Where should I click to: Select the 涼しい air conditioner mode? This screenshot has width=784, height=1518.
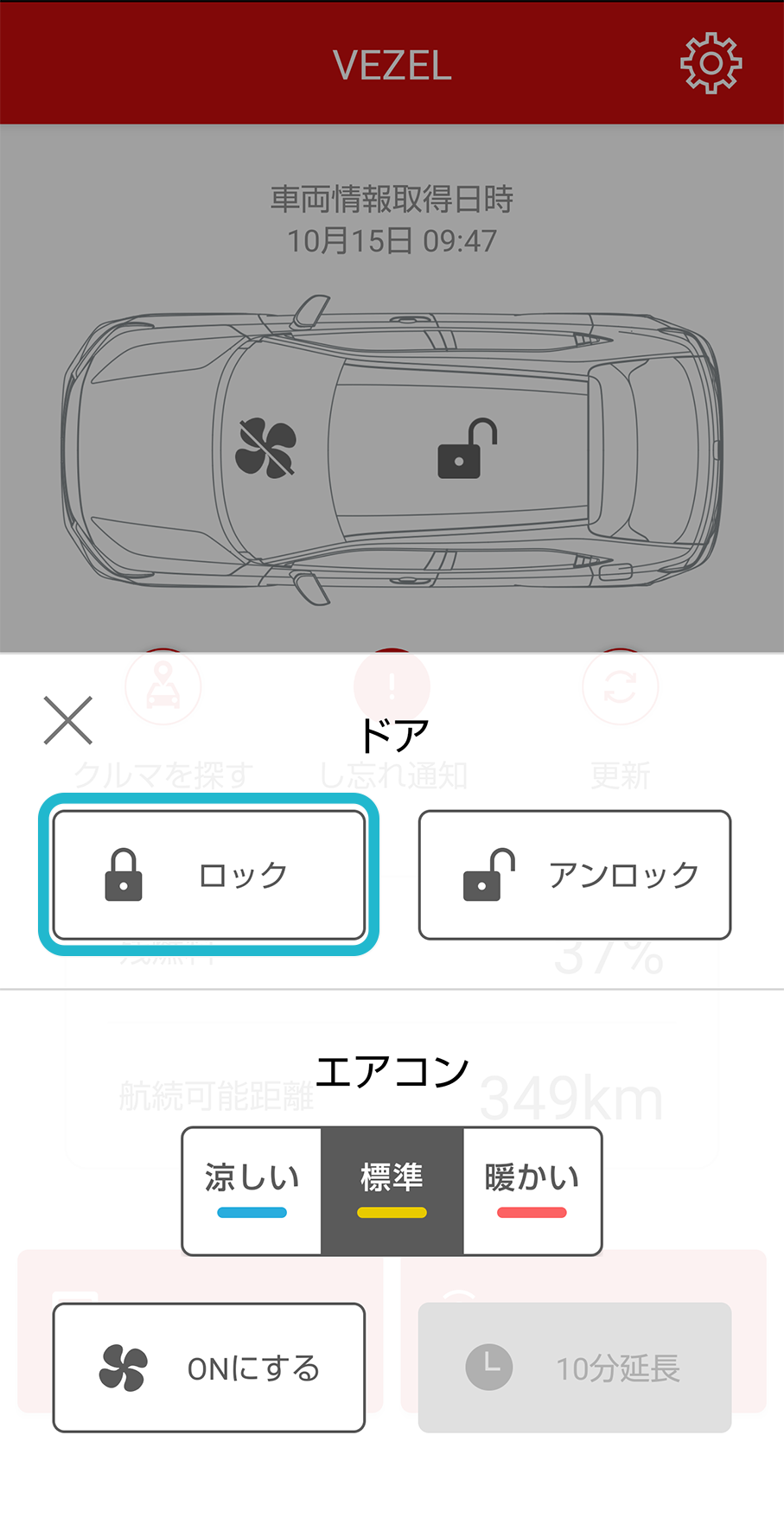tap(252, 1190)
